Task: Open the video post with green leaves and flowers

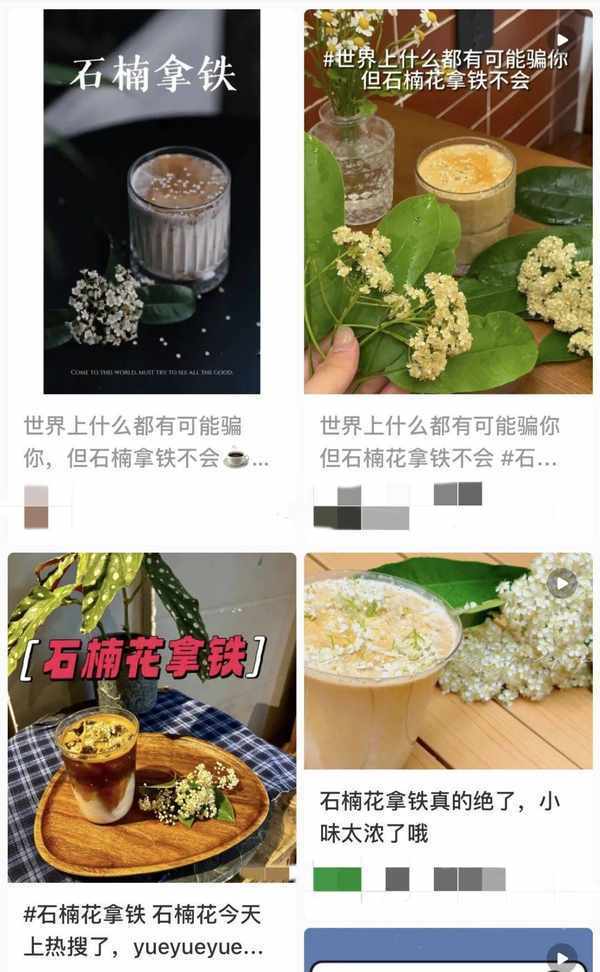Action: point(448,202)
